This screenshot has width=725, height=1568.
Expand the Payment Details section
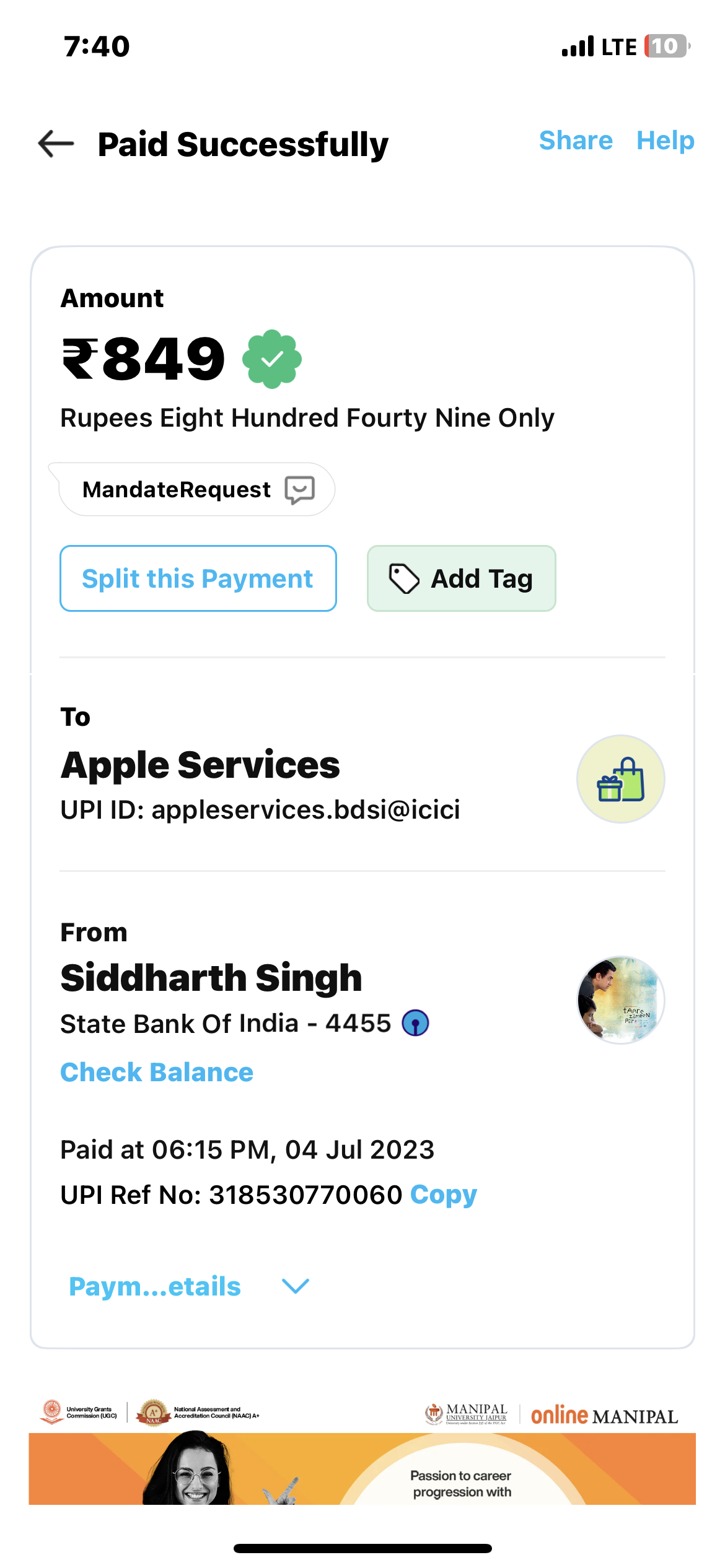coord(154,1286)
